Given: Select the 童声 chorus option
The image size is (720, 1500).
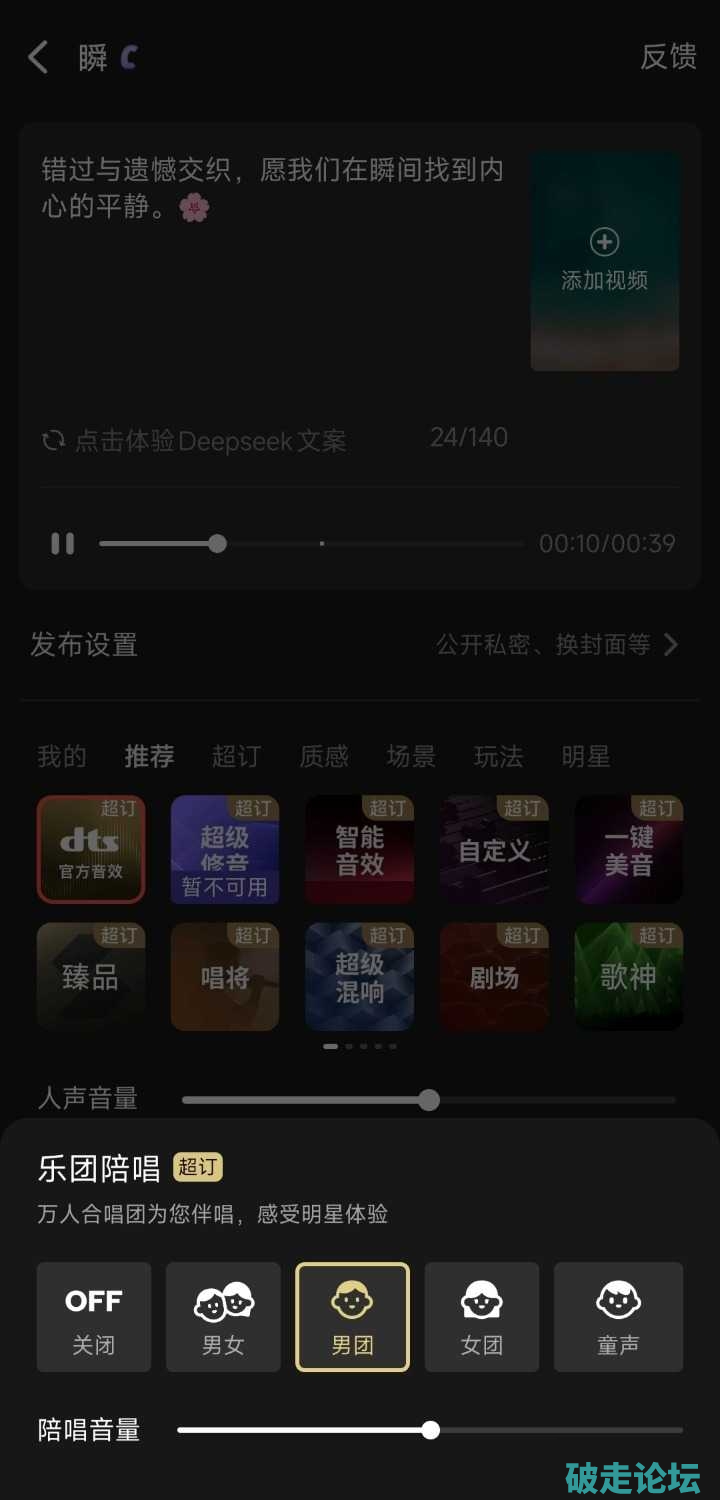Looking at the screenshot, I should [x=618, y=1316].
